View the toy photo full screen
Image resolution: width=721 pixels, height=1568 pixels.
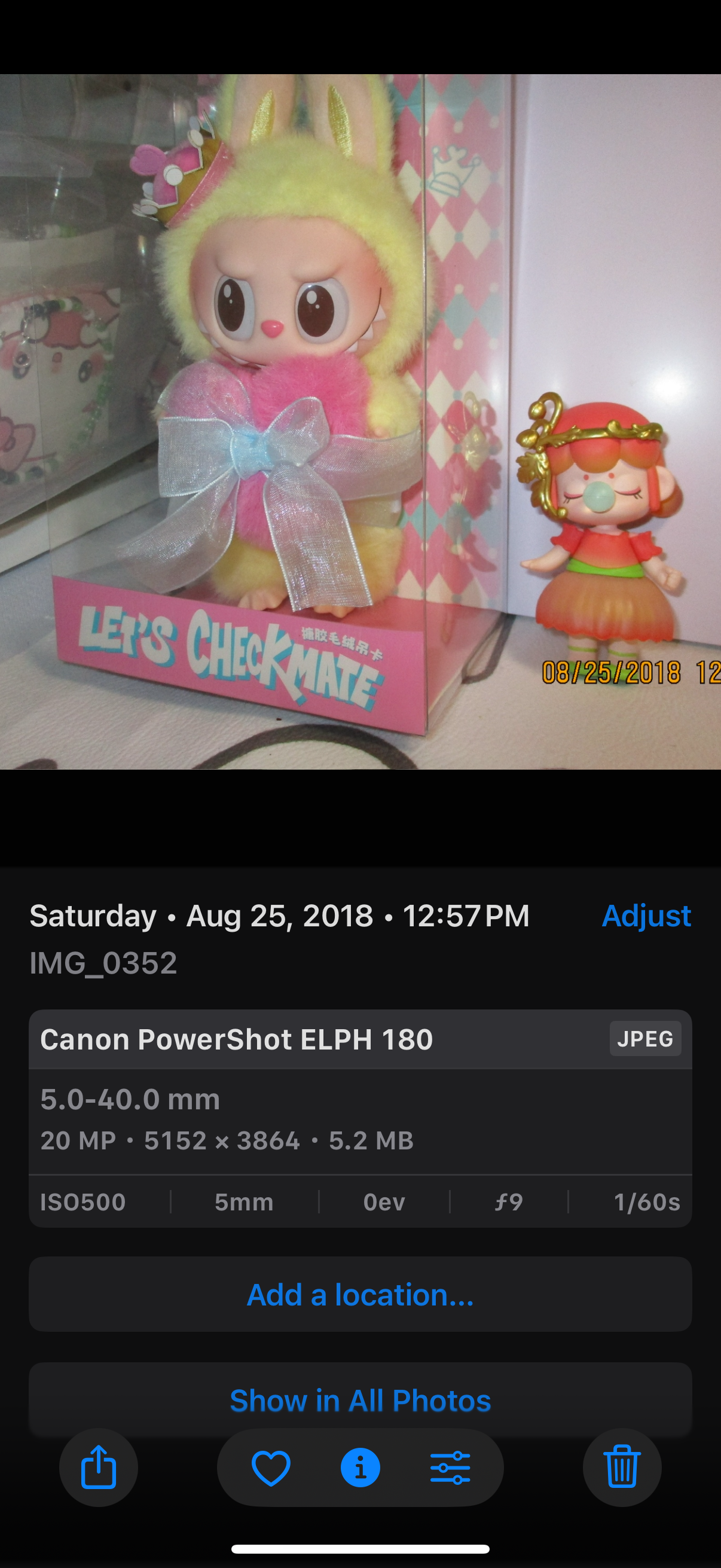coord(360,421)
